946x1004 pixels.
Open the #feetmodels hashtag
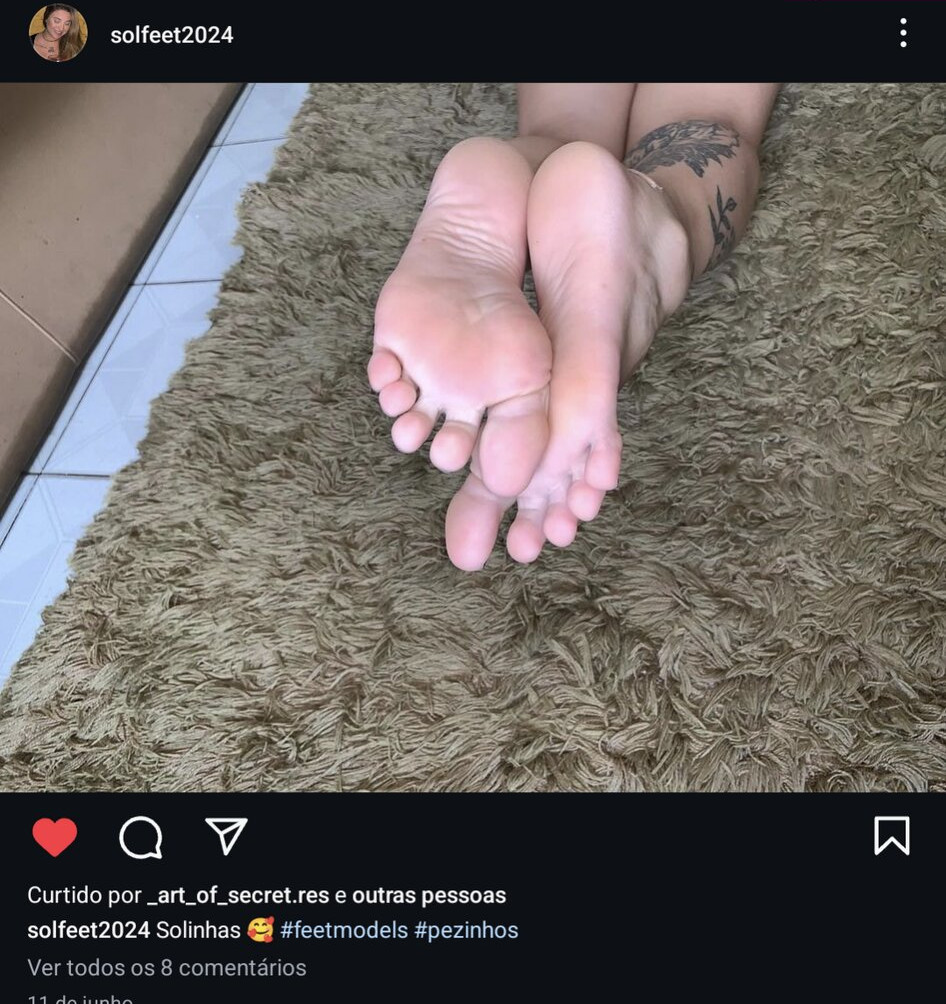click(x=344, y=930)
